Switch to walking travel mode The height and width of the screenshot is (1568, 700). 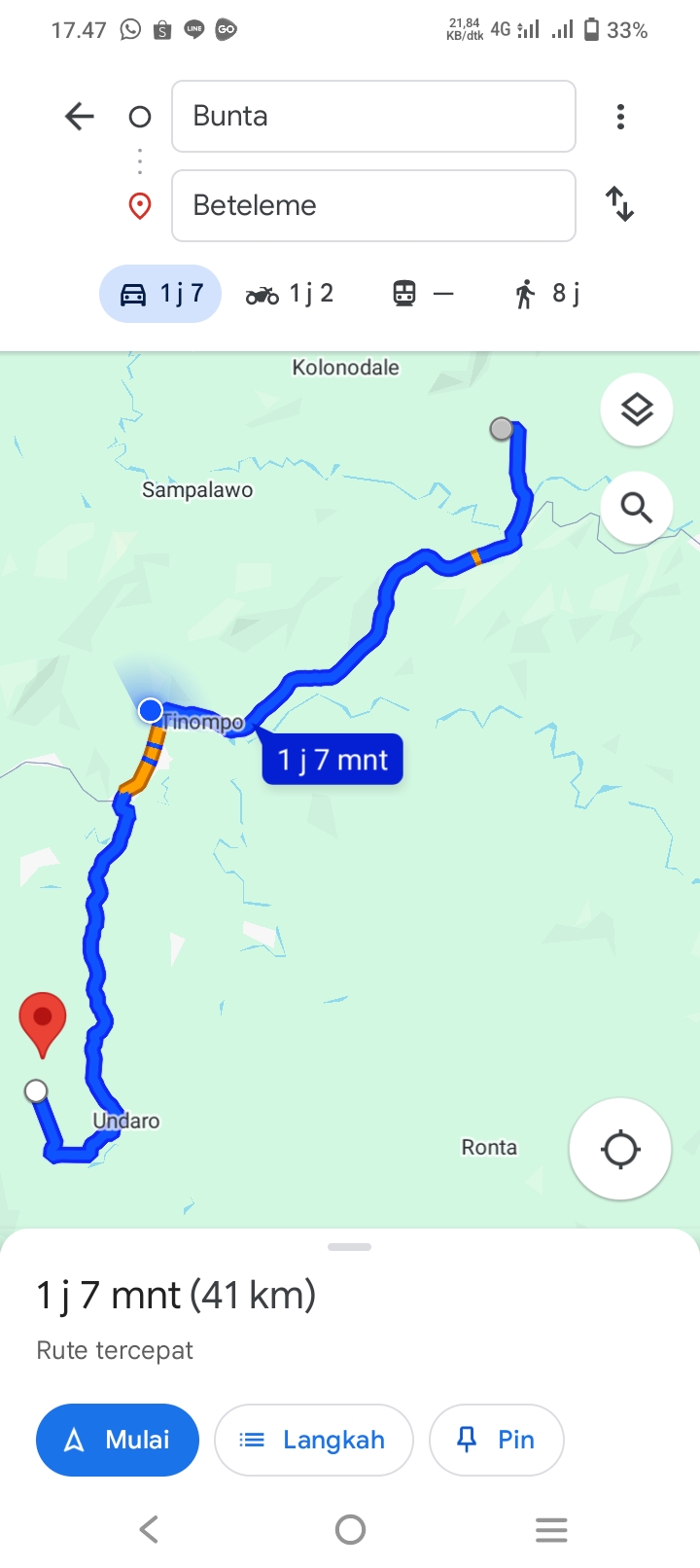click(547, 294)
